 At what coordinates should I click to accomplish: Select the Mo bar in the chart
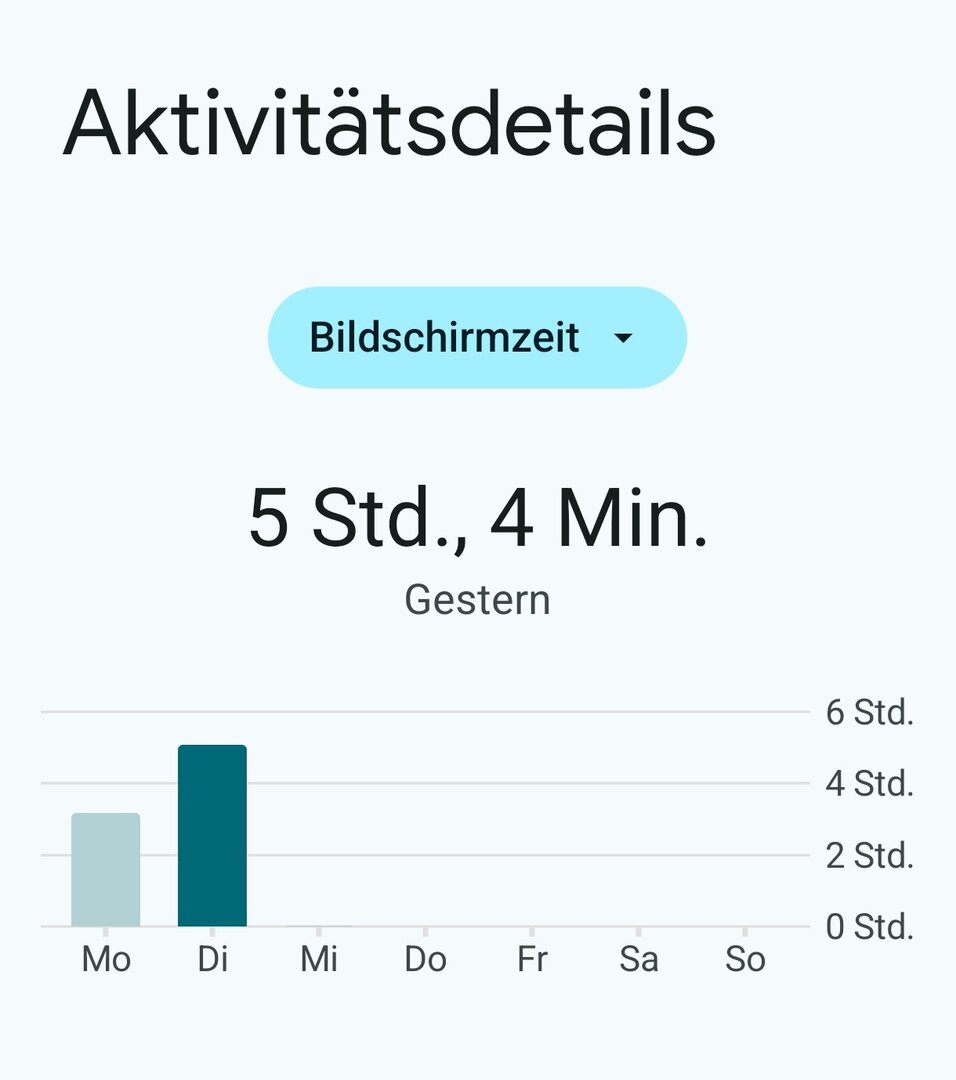click(x=105, y=870)
